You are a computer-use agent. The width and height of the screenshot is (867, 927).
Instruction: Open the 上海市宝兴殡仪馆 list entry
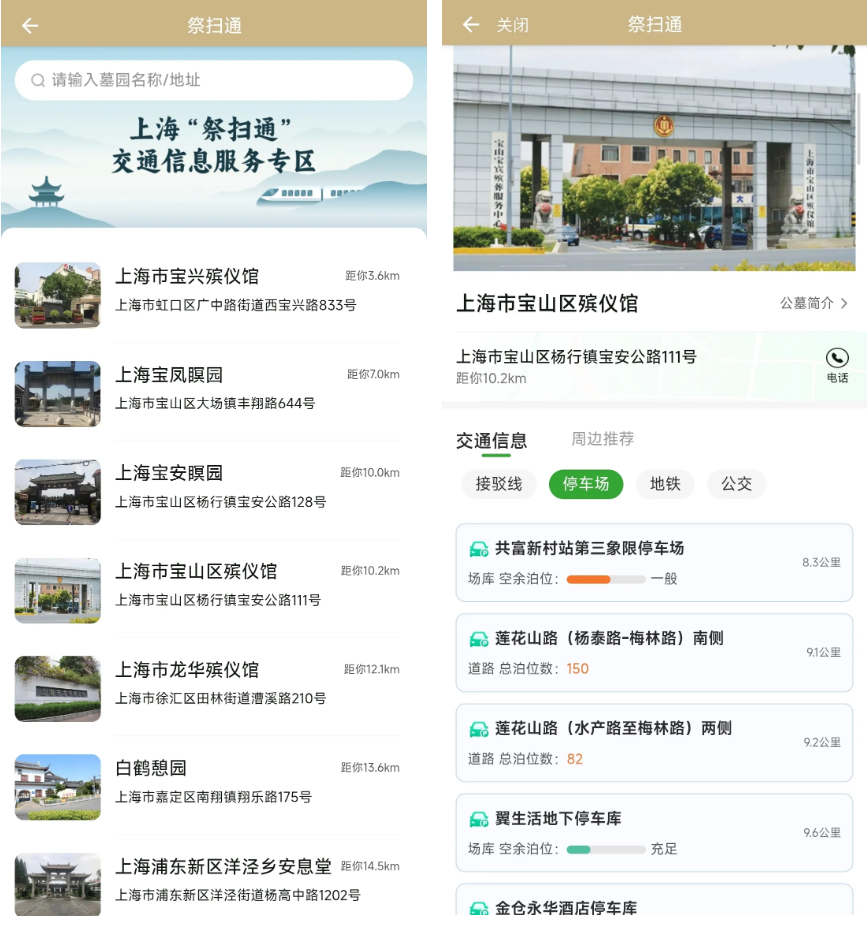coord(207,290)
